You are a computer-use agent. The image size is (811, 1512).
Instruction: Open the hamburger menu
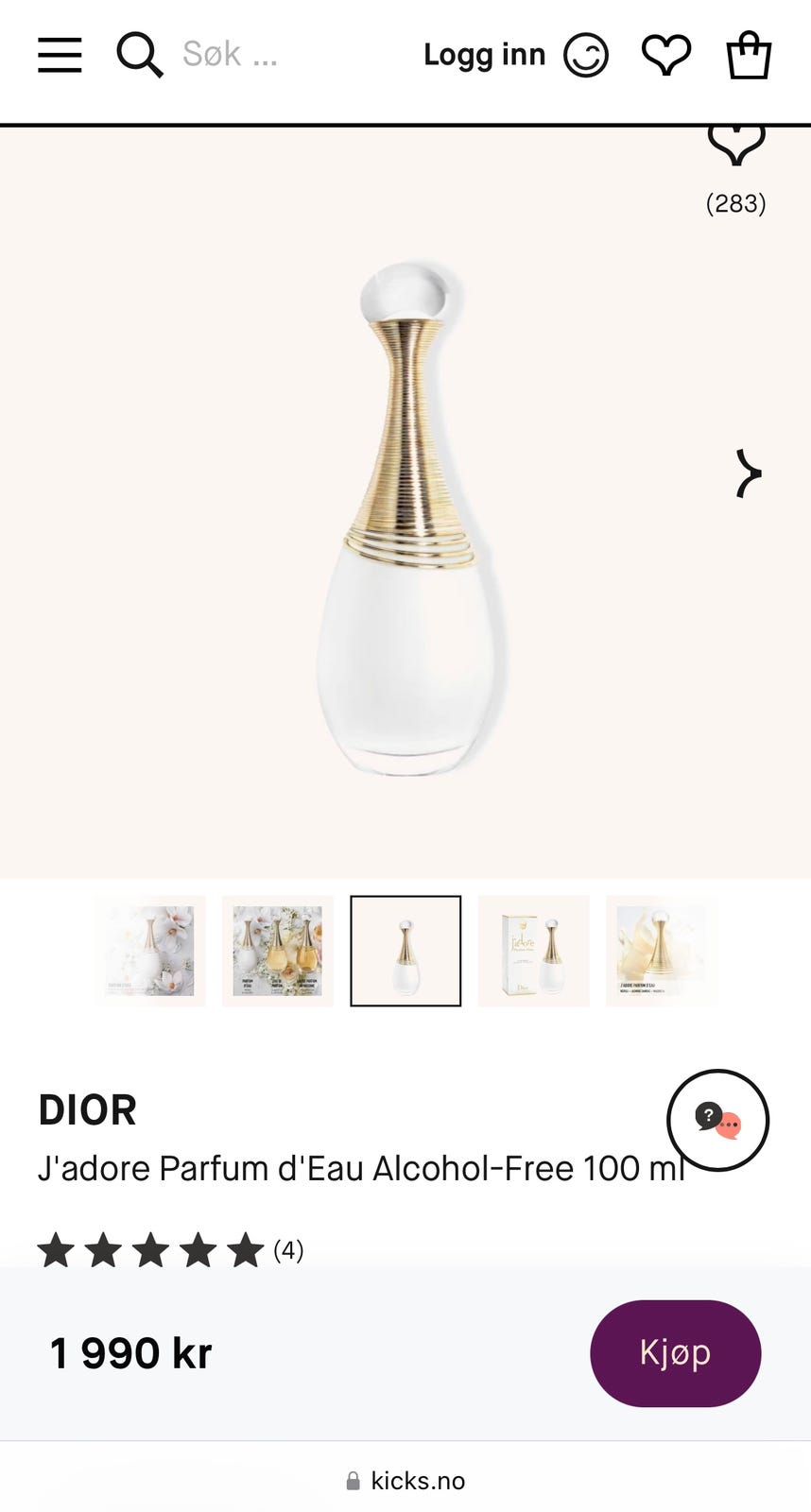click(x=60, y=55)
